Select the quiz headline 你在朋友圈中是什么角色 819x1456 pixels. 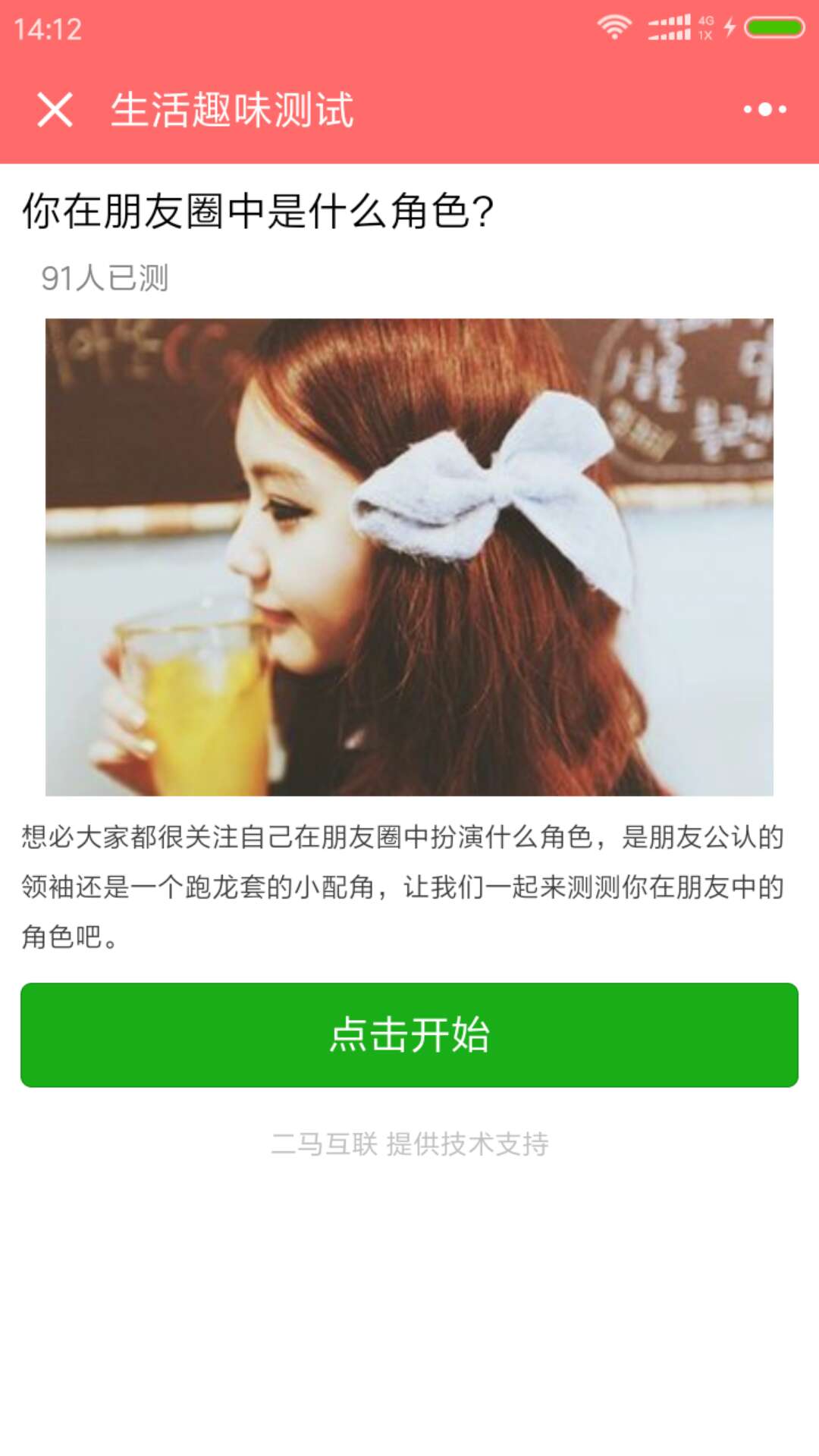pos(258,212)
